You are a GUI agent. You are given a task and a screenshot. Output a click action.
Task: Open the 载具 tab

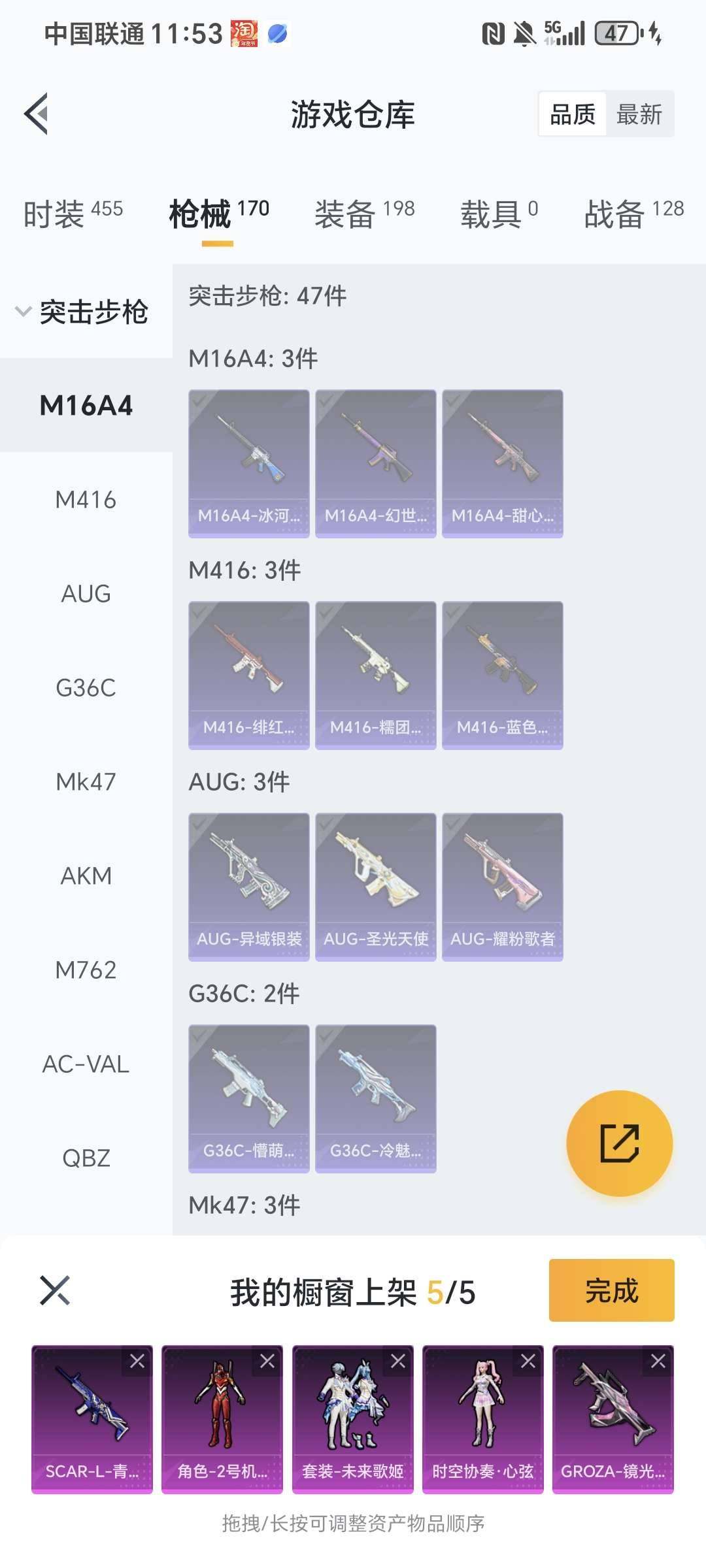[499, 214]
